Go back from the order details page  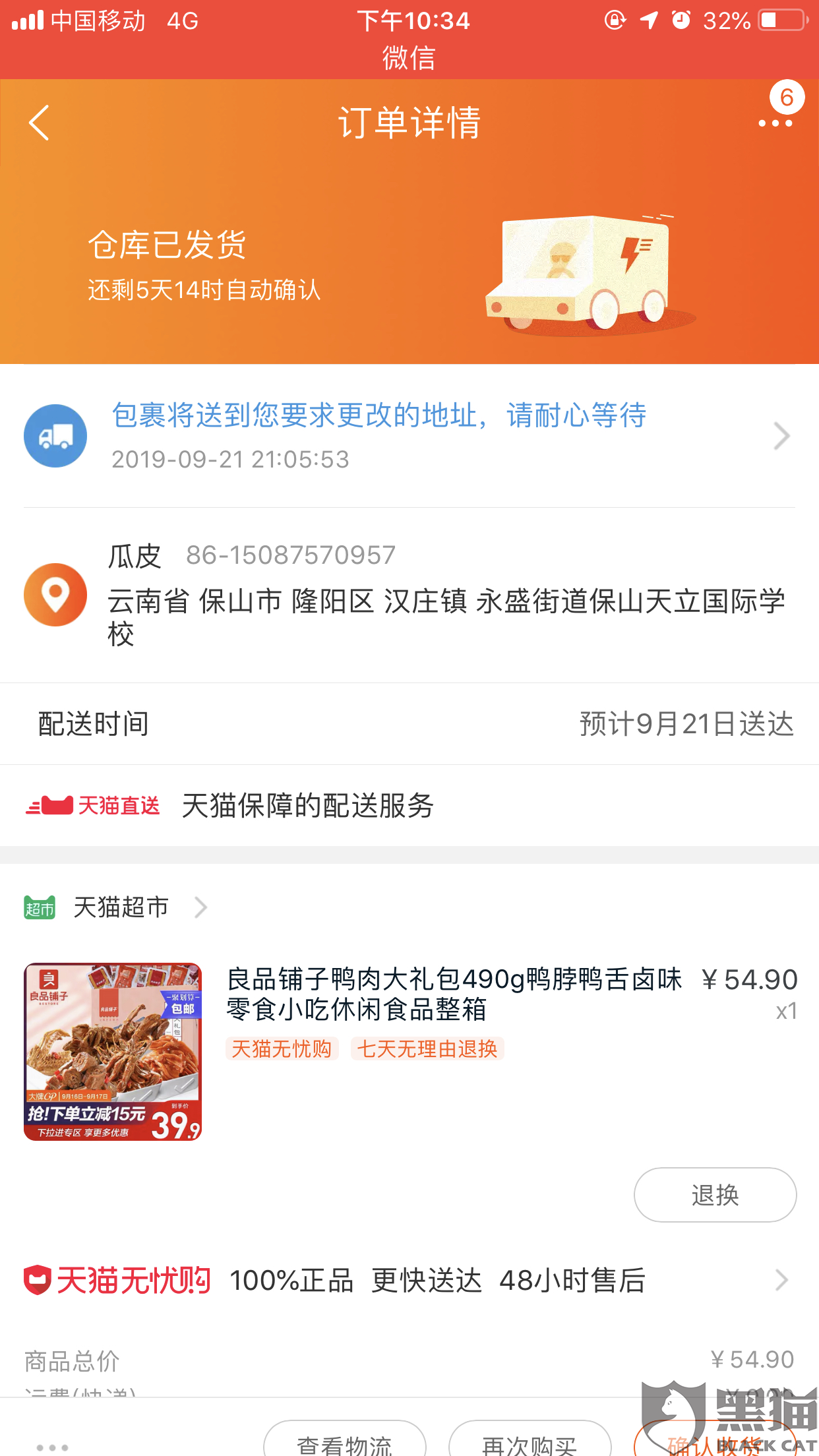tap(40, 123)
